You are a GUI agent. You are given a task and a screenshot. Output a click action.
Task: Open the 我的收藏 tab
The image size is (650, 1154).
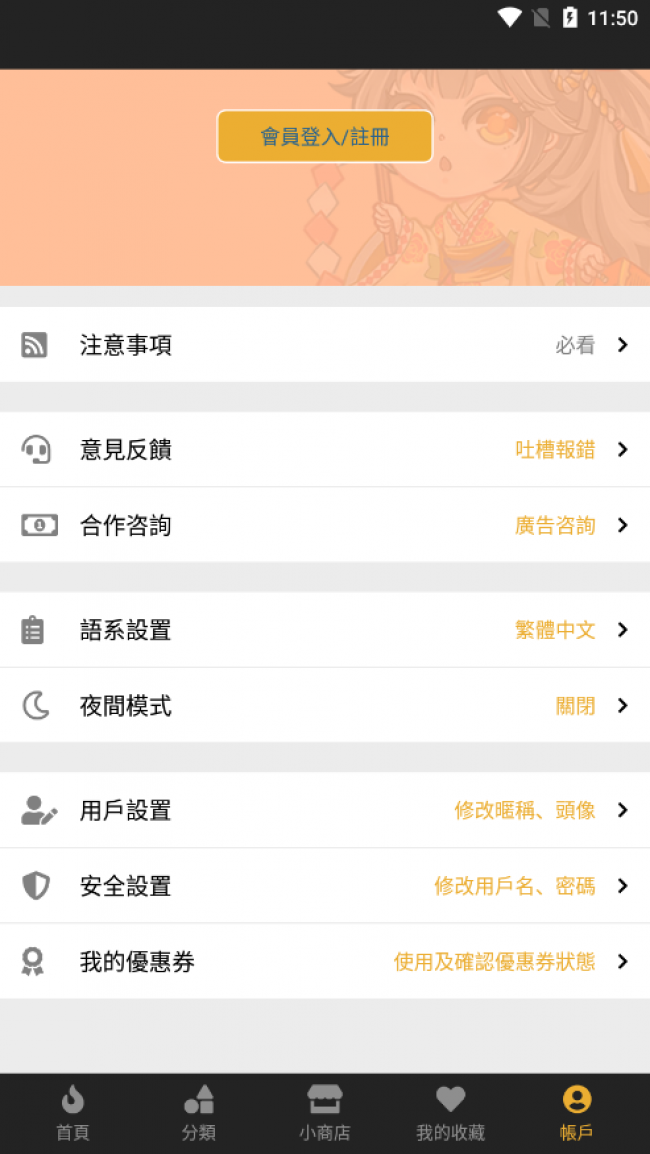451,1113
